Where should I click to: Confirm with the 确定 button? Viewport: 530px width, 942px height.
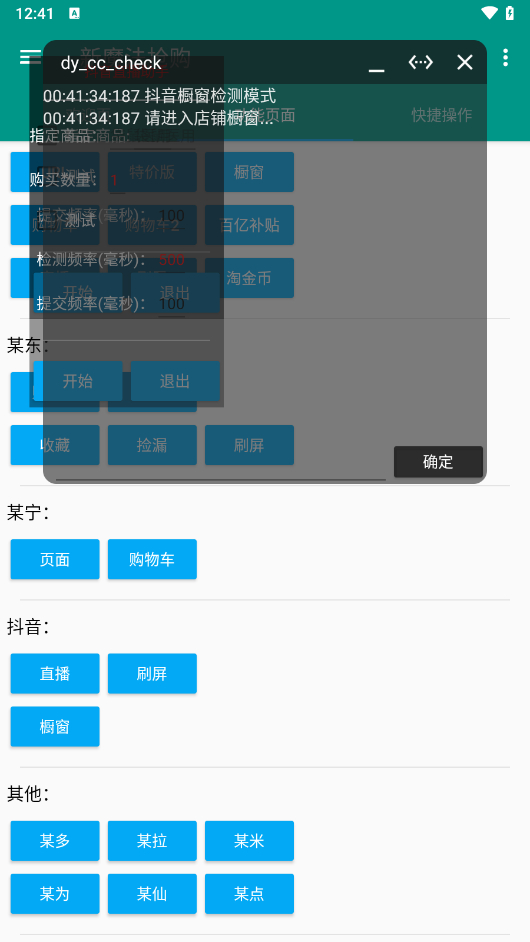click(x=438, y=461)
